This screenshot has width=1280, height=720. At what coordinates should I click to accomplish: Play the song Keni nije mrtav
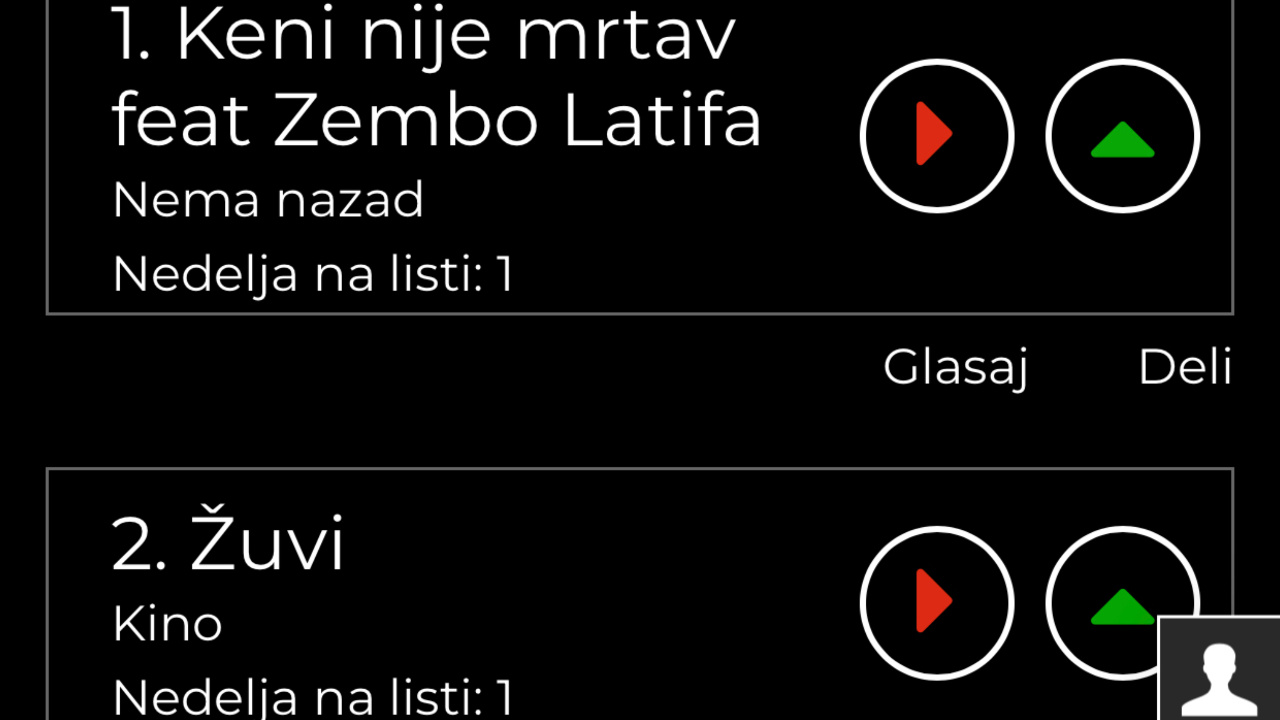tap(936, 136)
